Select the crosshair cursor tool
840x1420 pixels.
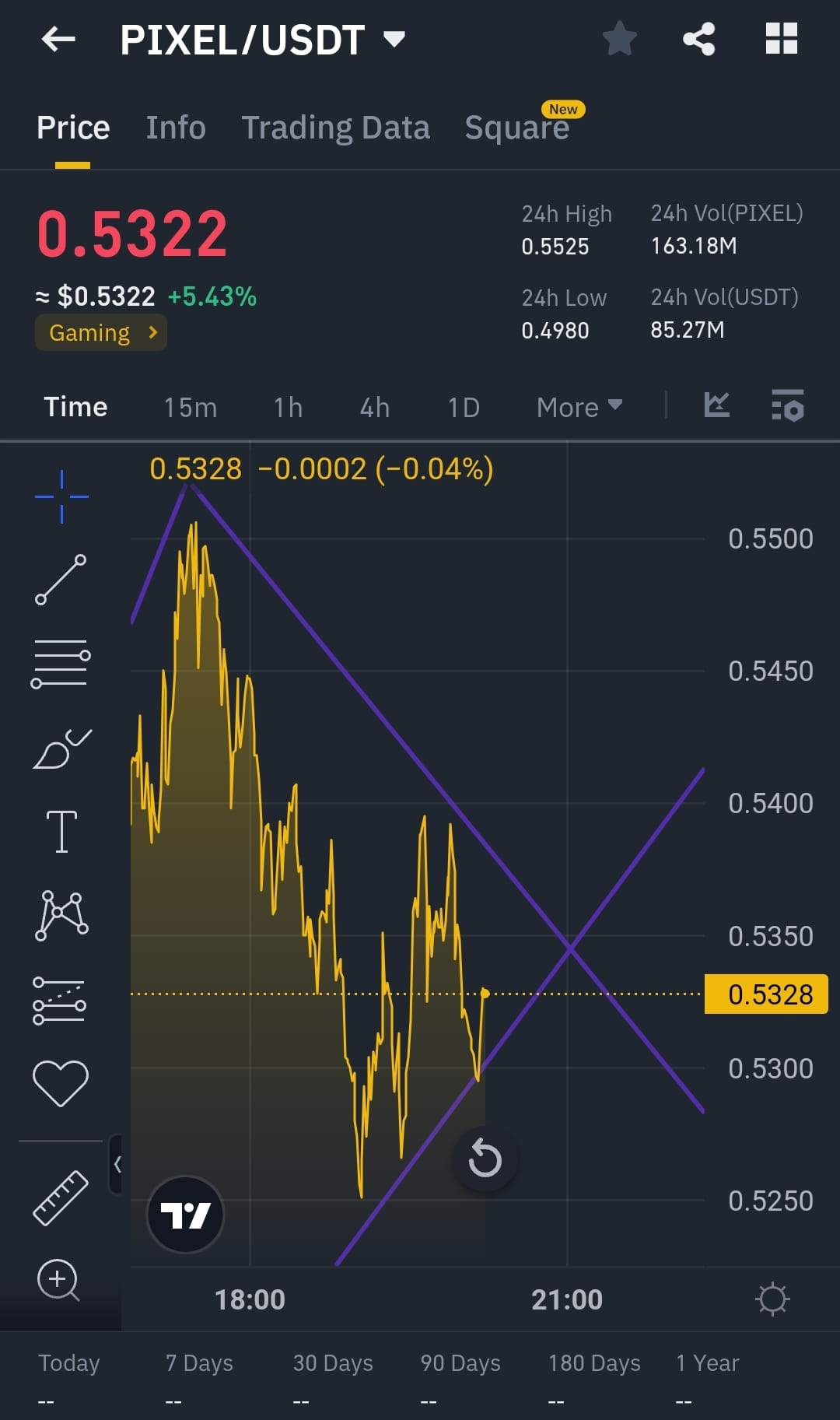tap(61, 496)
